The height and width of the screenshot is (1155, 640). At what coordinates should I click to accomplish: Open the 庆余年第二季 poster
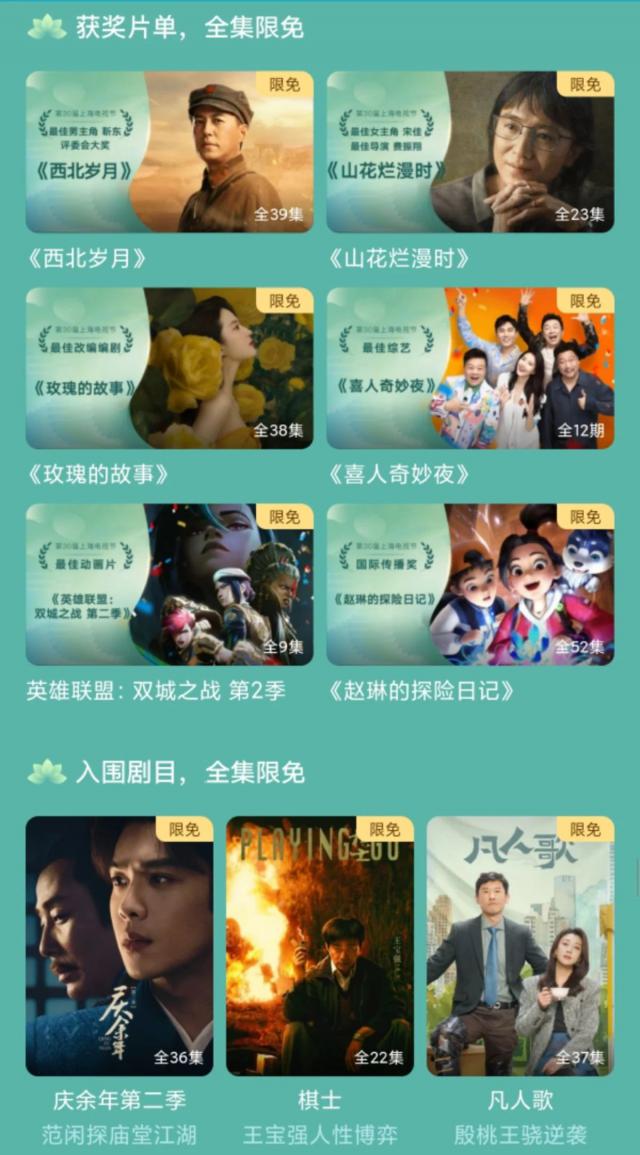point(119,945)
